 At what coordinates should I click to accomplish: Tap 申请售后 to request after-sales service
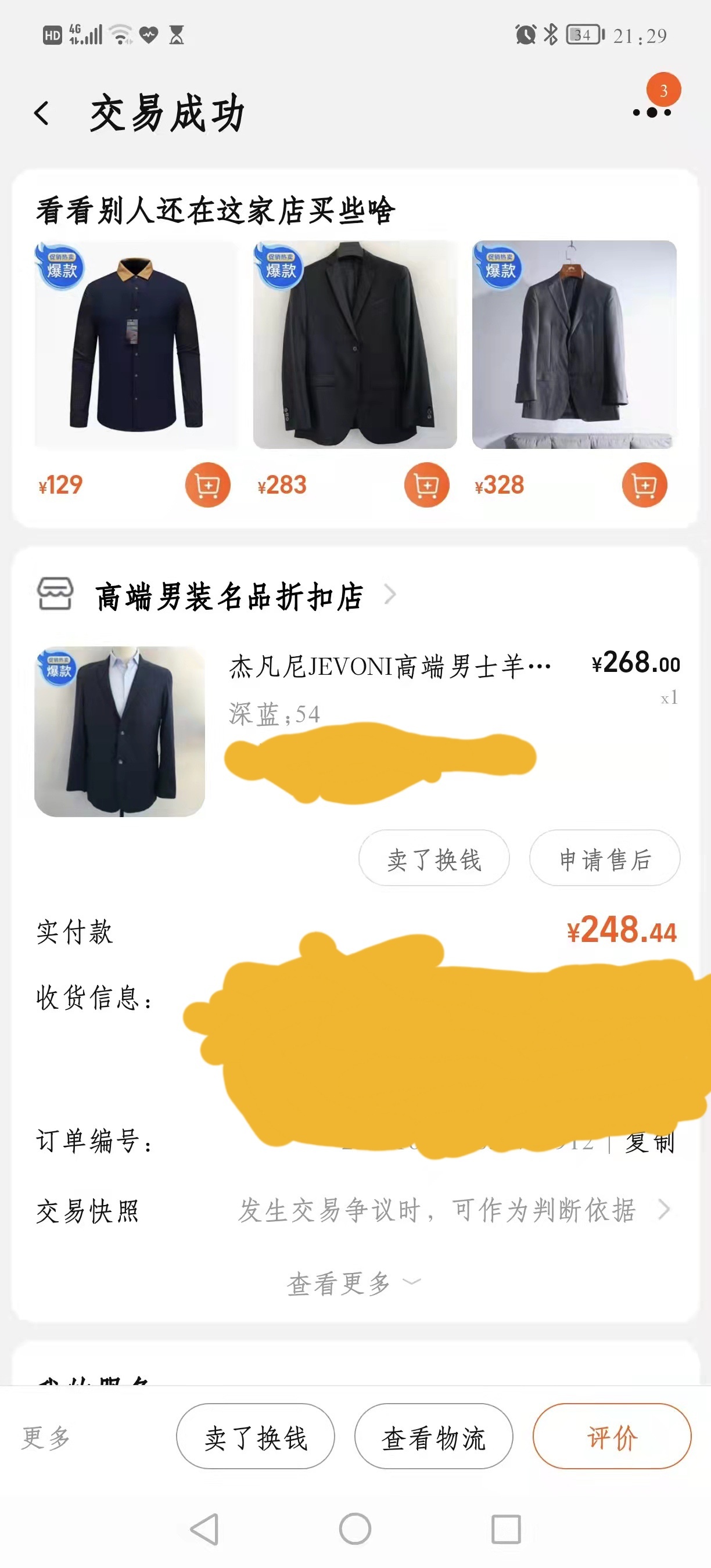605,858
